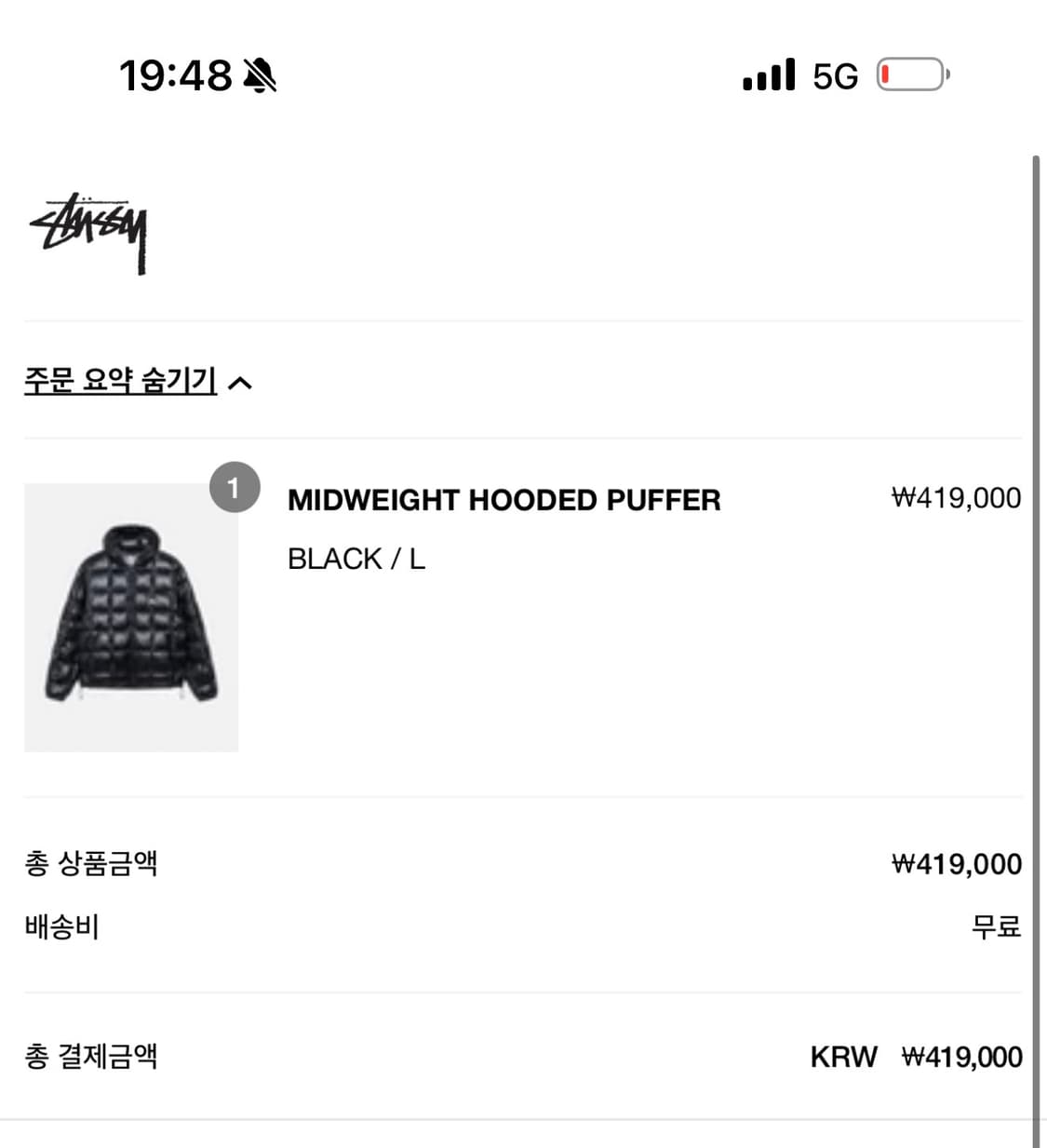The image size is (1047, 1148).
Task: Tap the 총 상품금액 row
Action: pyautogui.click(x=90, y=863)
